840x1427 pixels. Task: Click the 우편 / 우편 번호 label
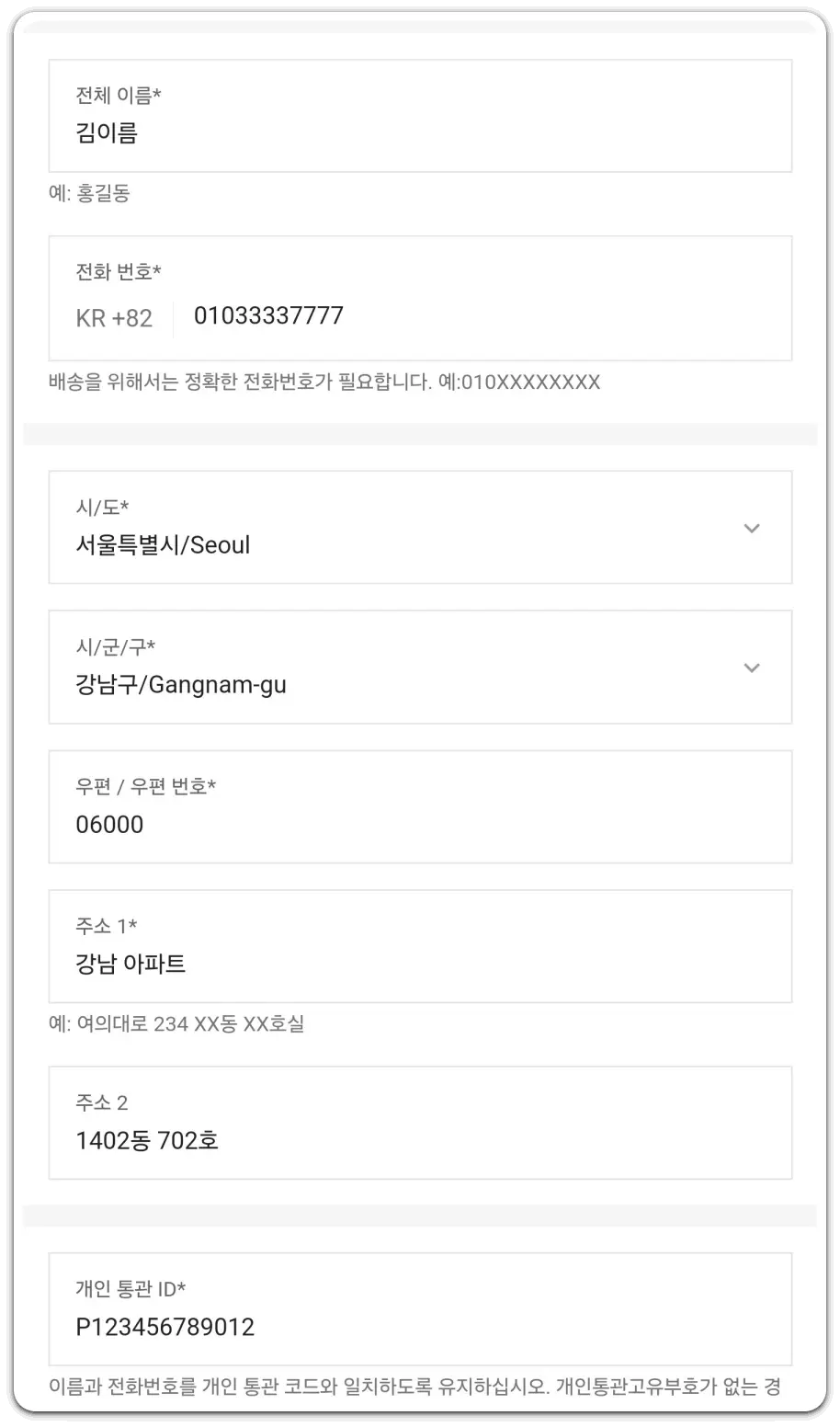[x=144, y=786]
